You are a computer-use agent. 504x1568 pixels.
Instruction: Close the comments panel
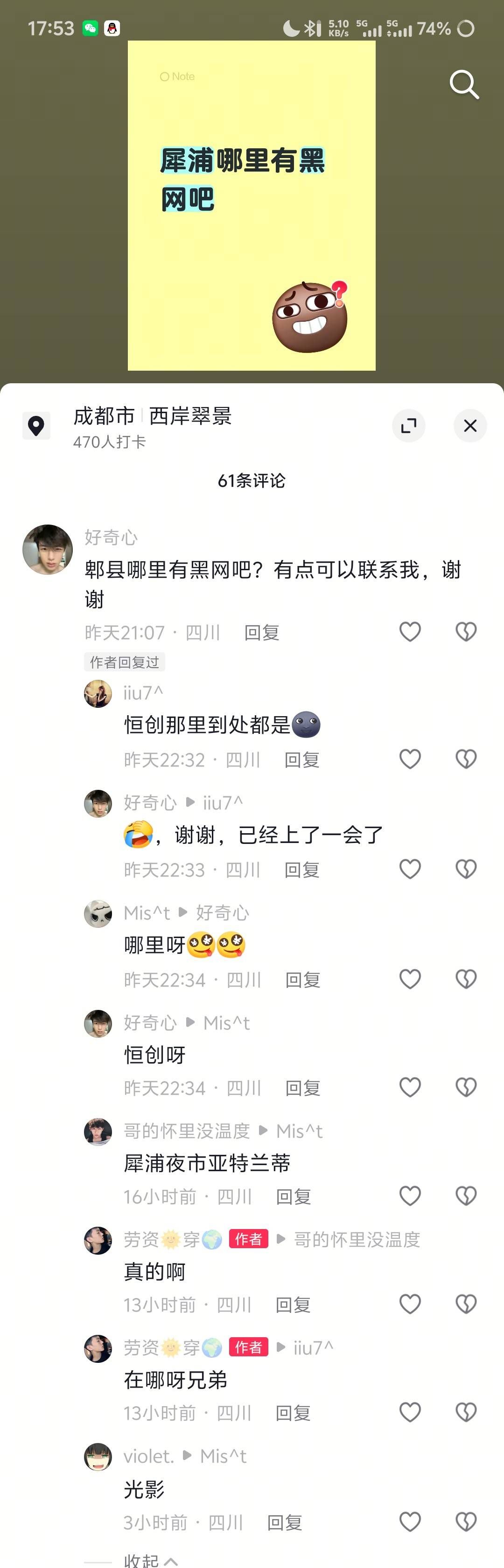pyautogui.click(x=470, y=426)
